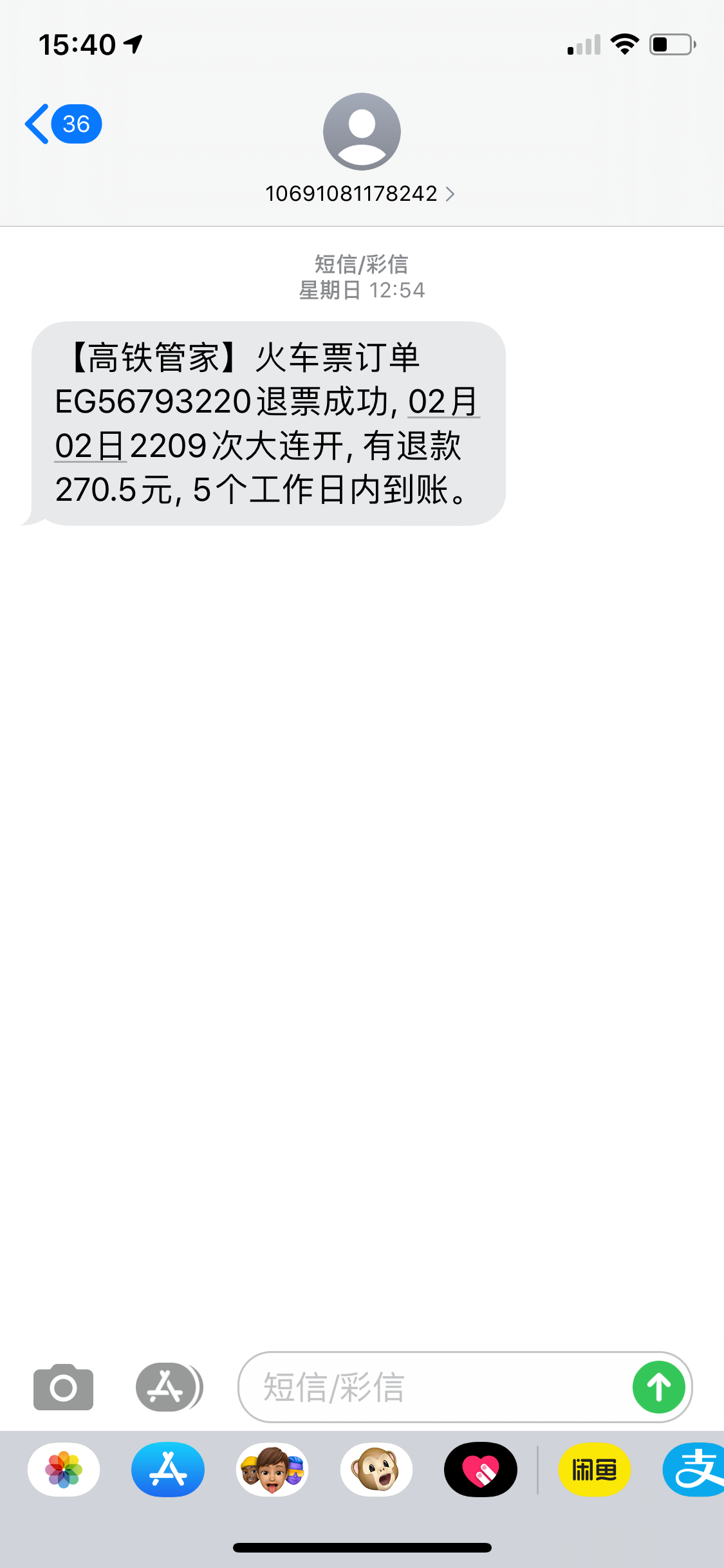Tap the contact avatar at the top
The width and height of the screenshot is (724, 1568).
362,131
